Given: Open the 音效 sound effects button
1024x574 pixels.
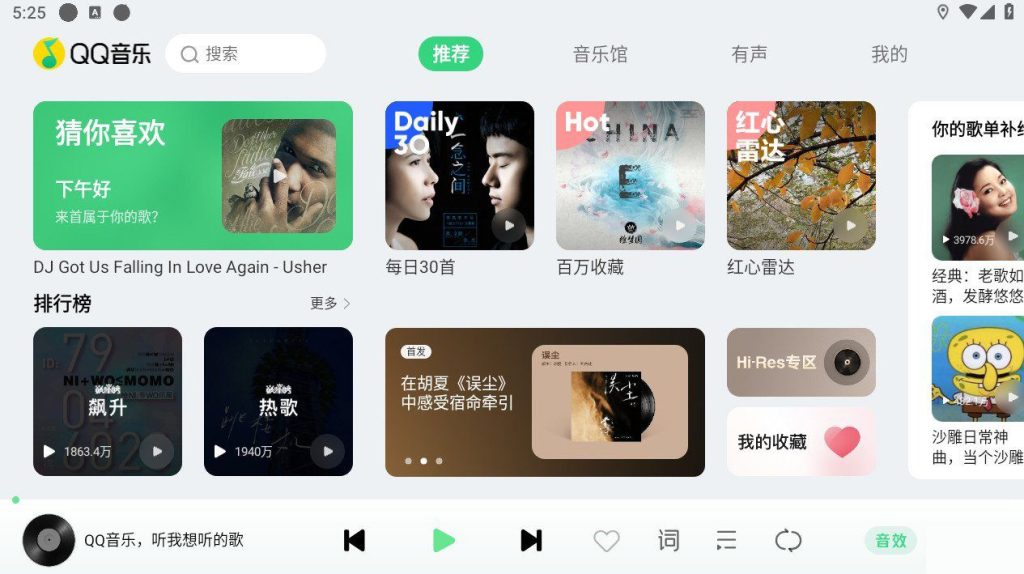Looking at the screenshot, I should [890, 541].
